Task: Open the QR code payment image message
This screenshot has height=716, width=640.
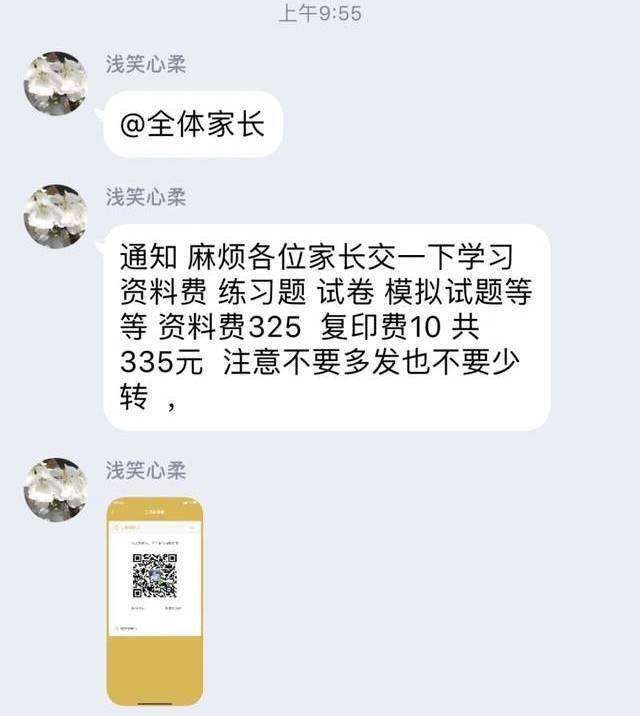Action: pyautogui.click(x=155, y=600)
